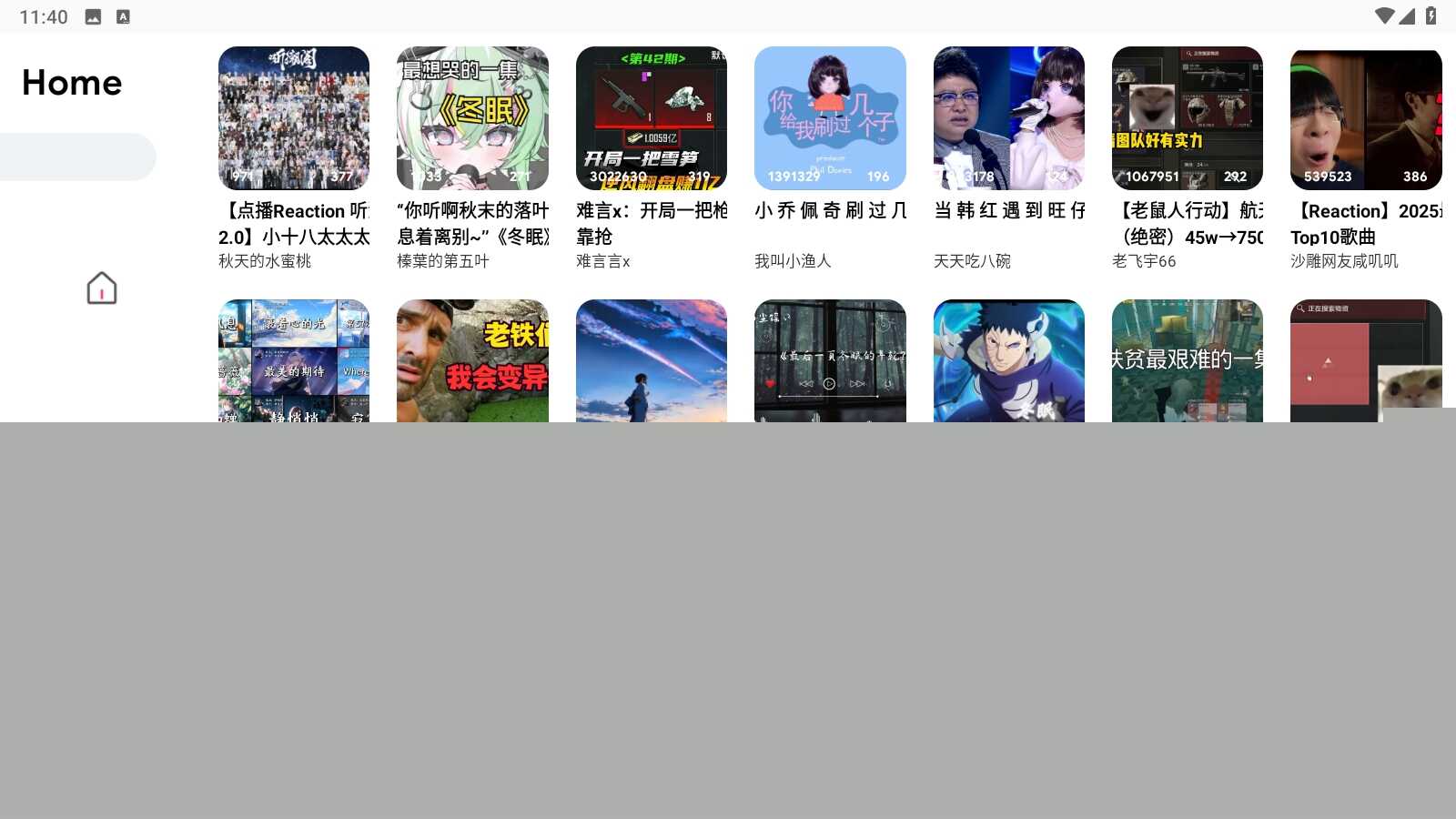The width and height of the screenshot is (1456, 819).
Task: Open the music collage video with 最美的期待
Action: click(294, 361)
